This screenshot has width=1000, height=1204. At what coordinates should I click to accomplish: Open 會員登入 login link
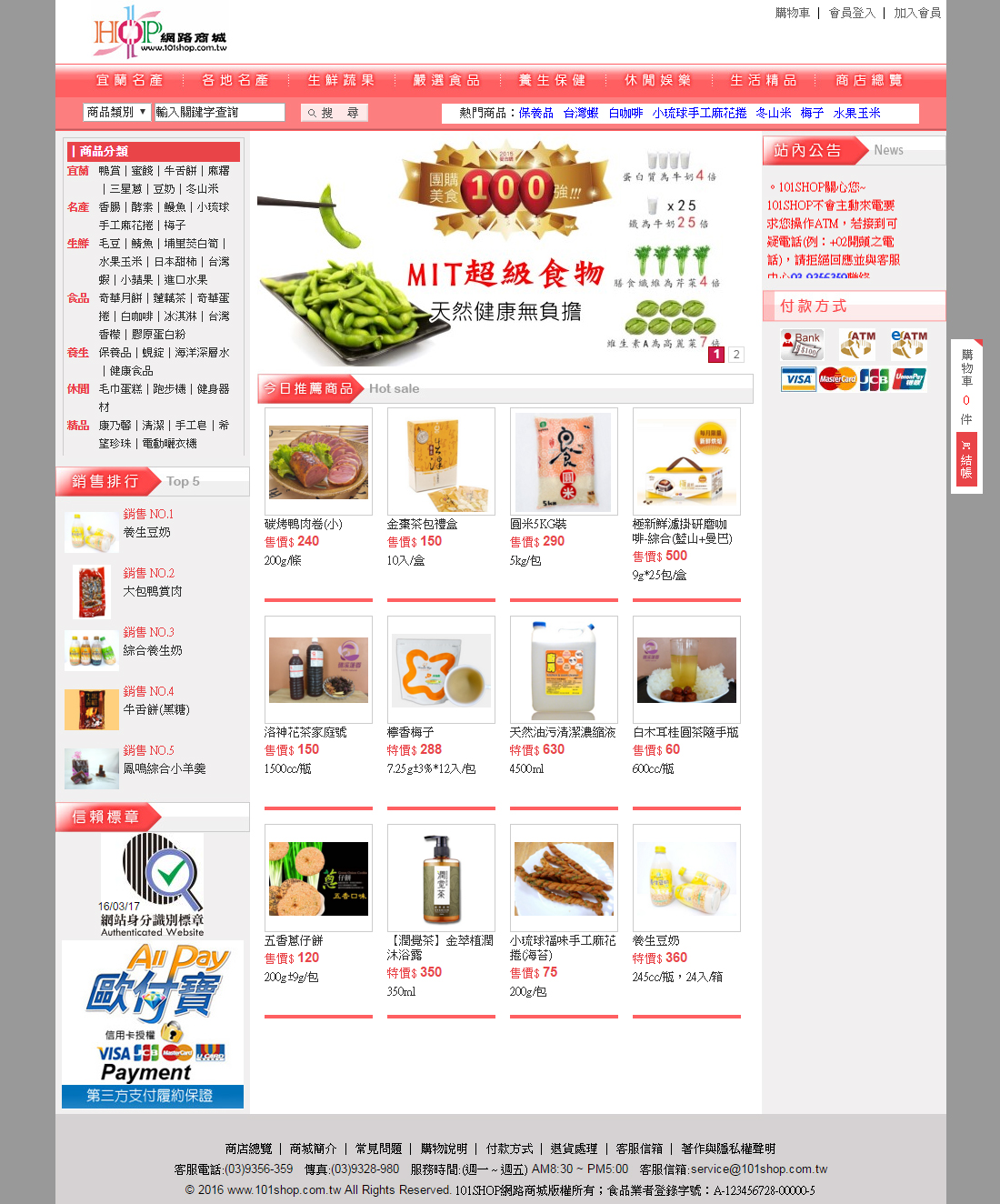click(852, 13)
